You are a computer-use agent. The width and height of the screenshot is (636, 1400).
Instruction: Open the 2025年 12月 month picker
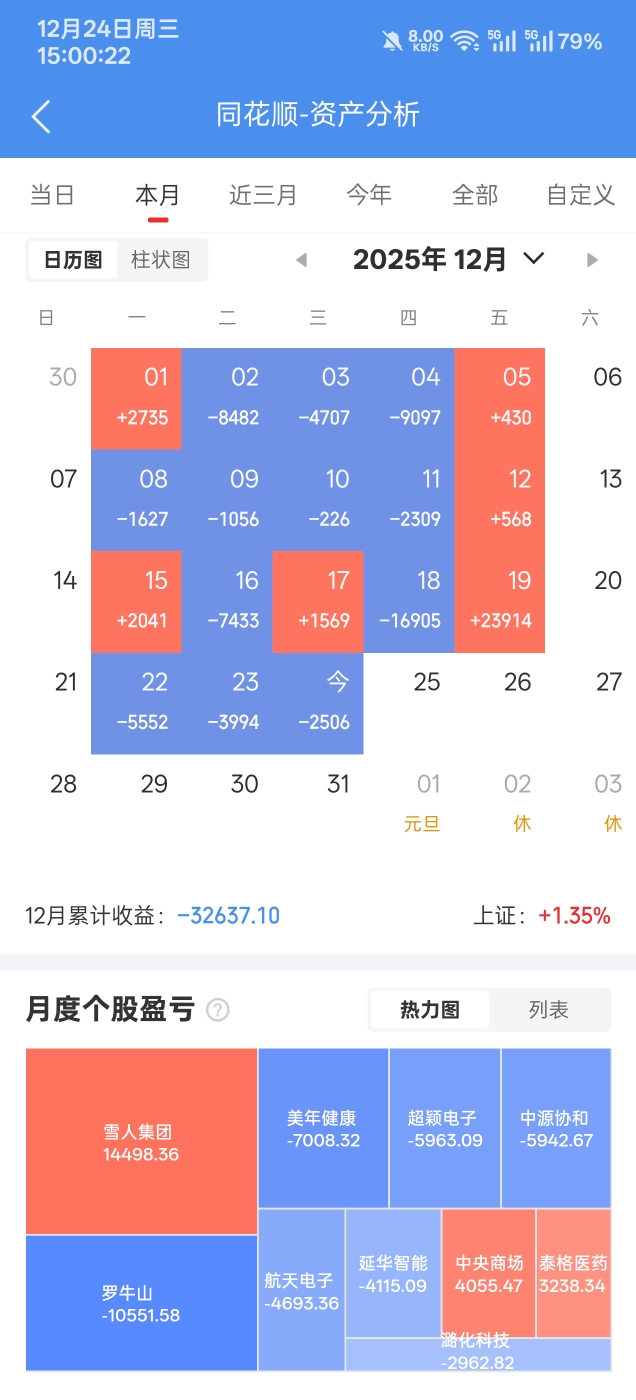(x=448, y=260)
